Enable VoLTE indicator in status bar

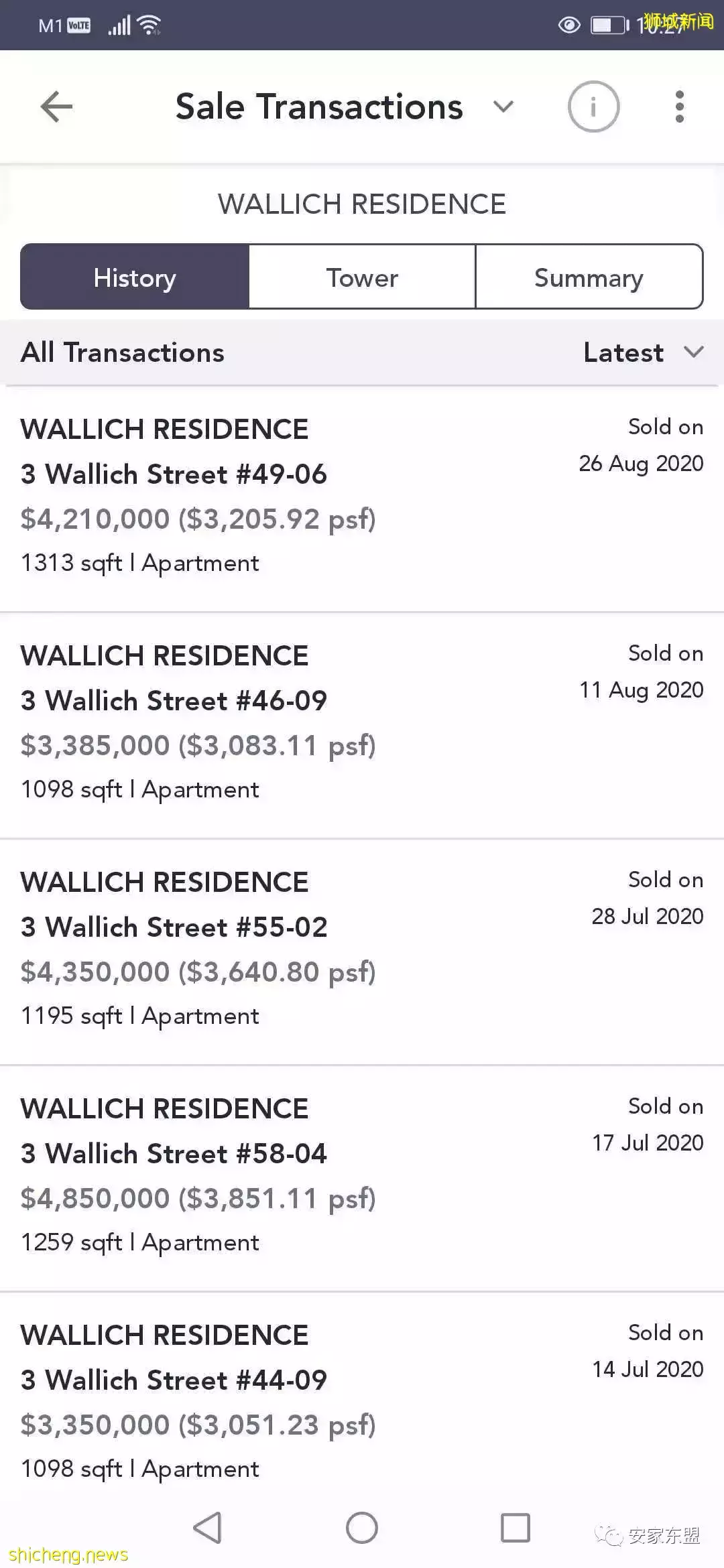80,23
